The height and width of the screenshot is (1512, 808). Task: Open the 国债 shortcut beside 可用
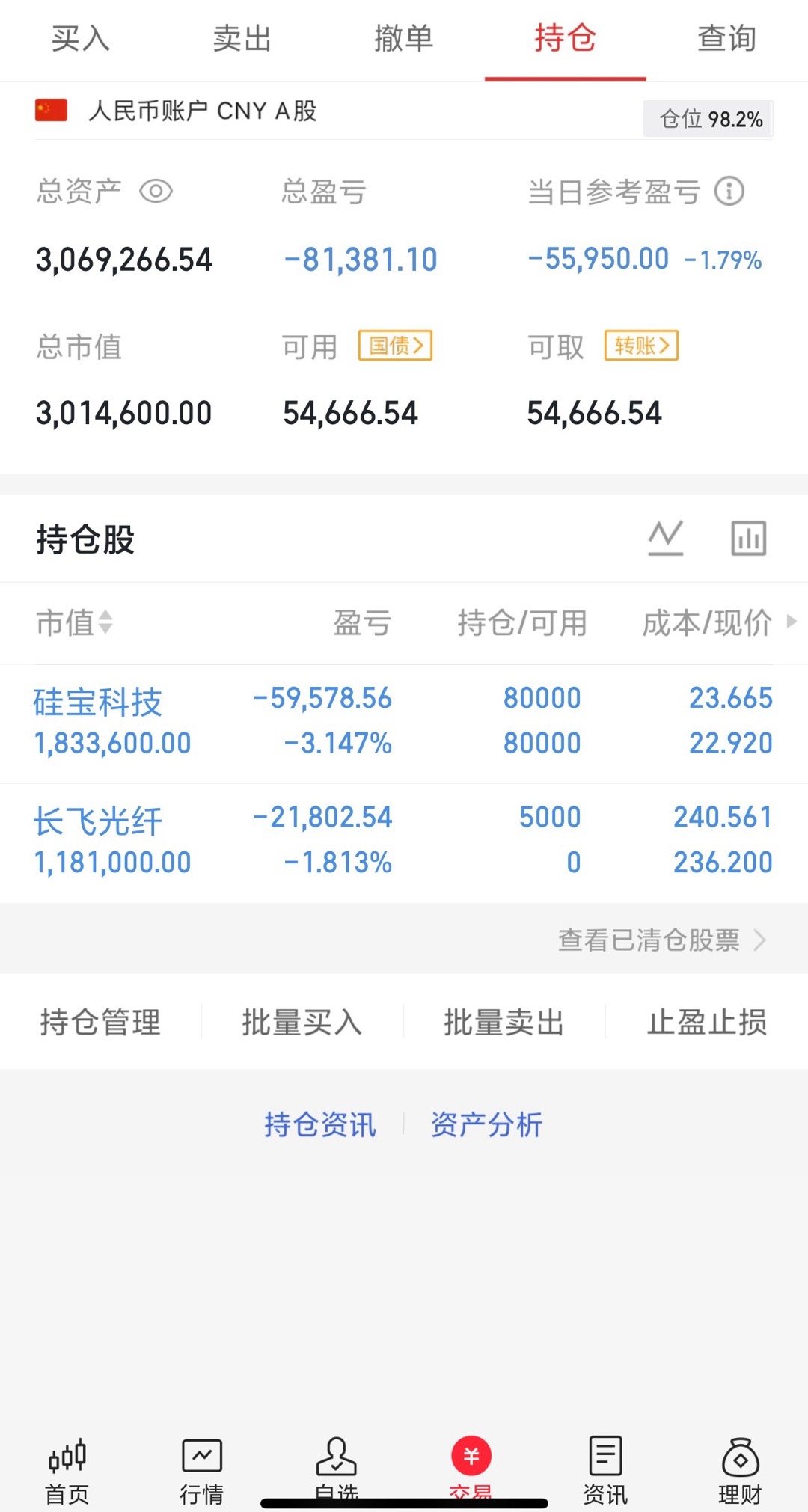395,346
